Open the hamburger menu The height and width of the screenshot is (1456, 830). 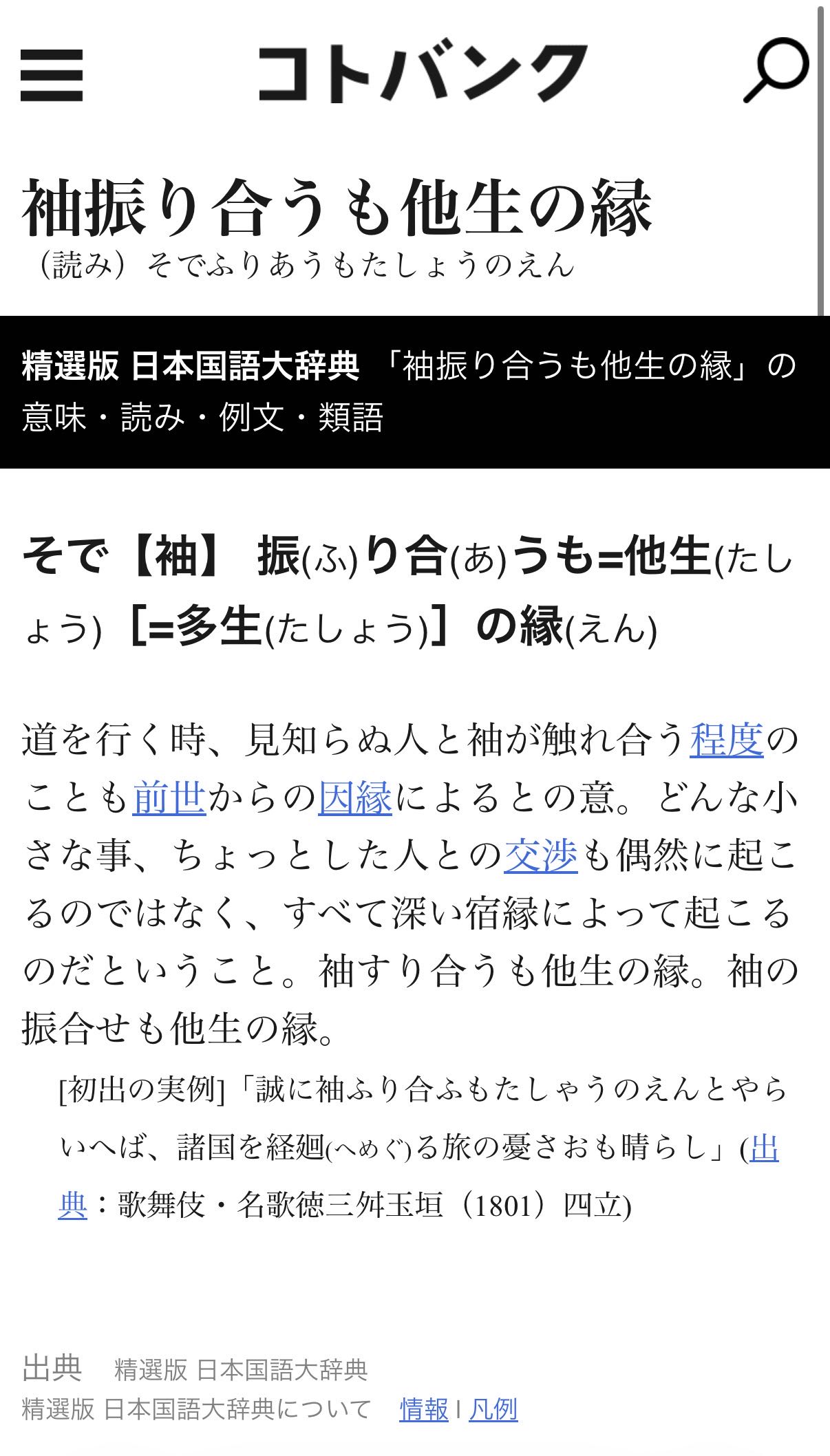(x=52, y=75)
